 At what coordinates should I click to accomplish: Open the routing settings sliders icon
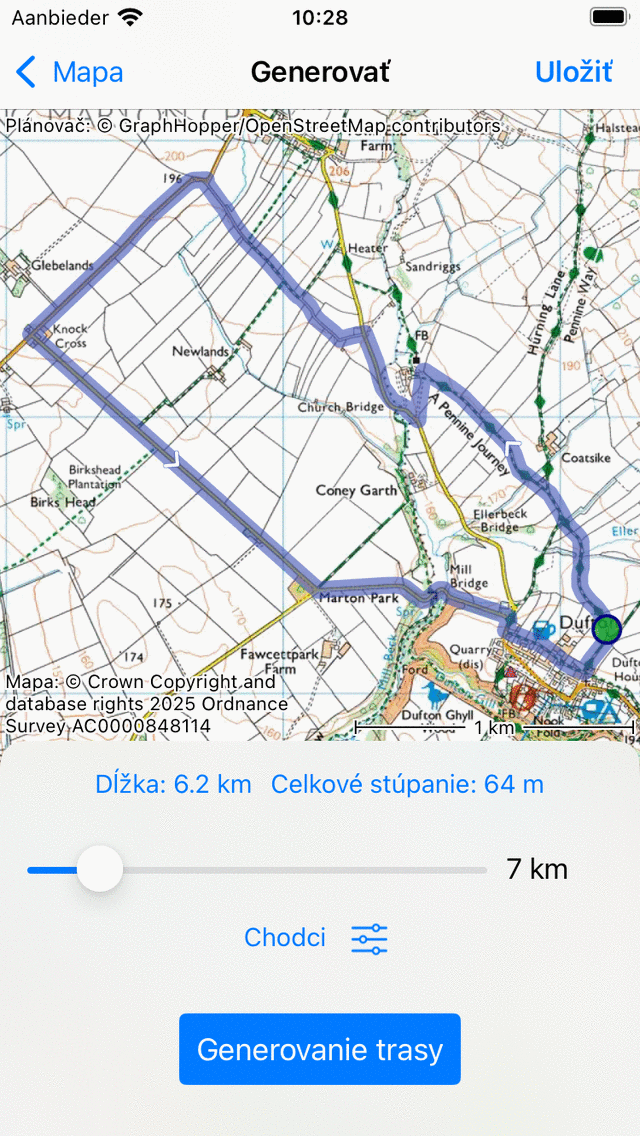[369, 938]
